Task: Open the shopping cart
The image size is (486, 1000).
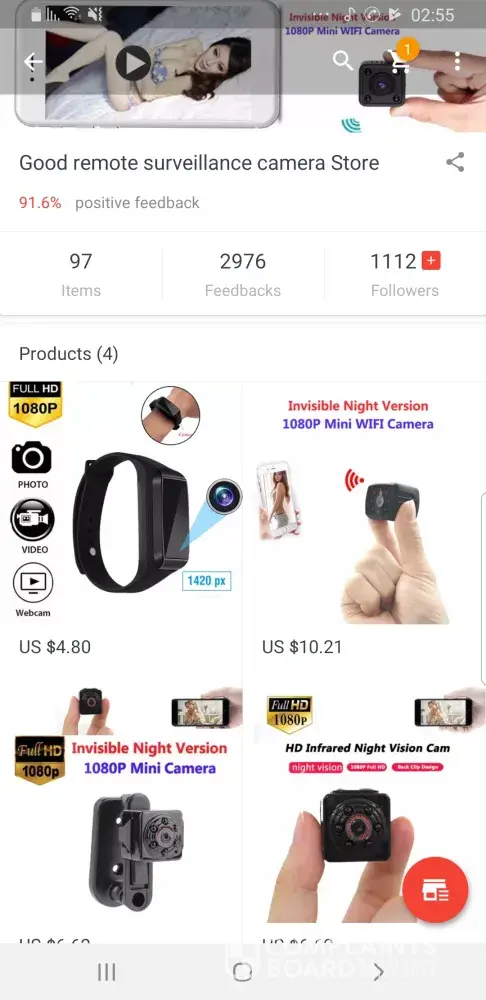Action: 400,62
